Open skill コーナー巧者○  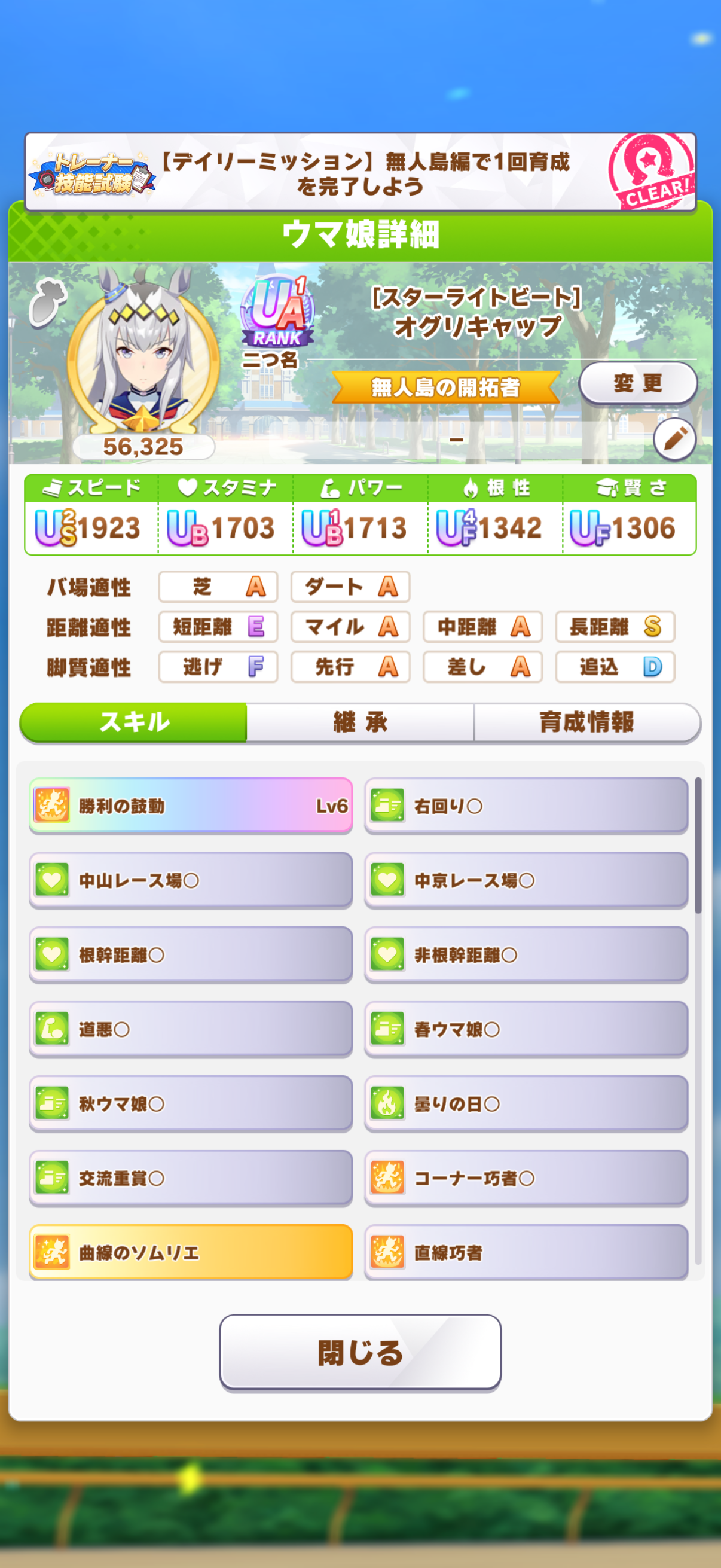coord(526,1178)
